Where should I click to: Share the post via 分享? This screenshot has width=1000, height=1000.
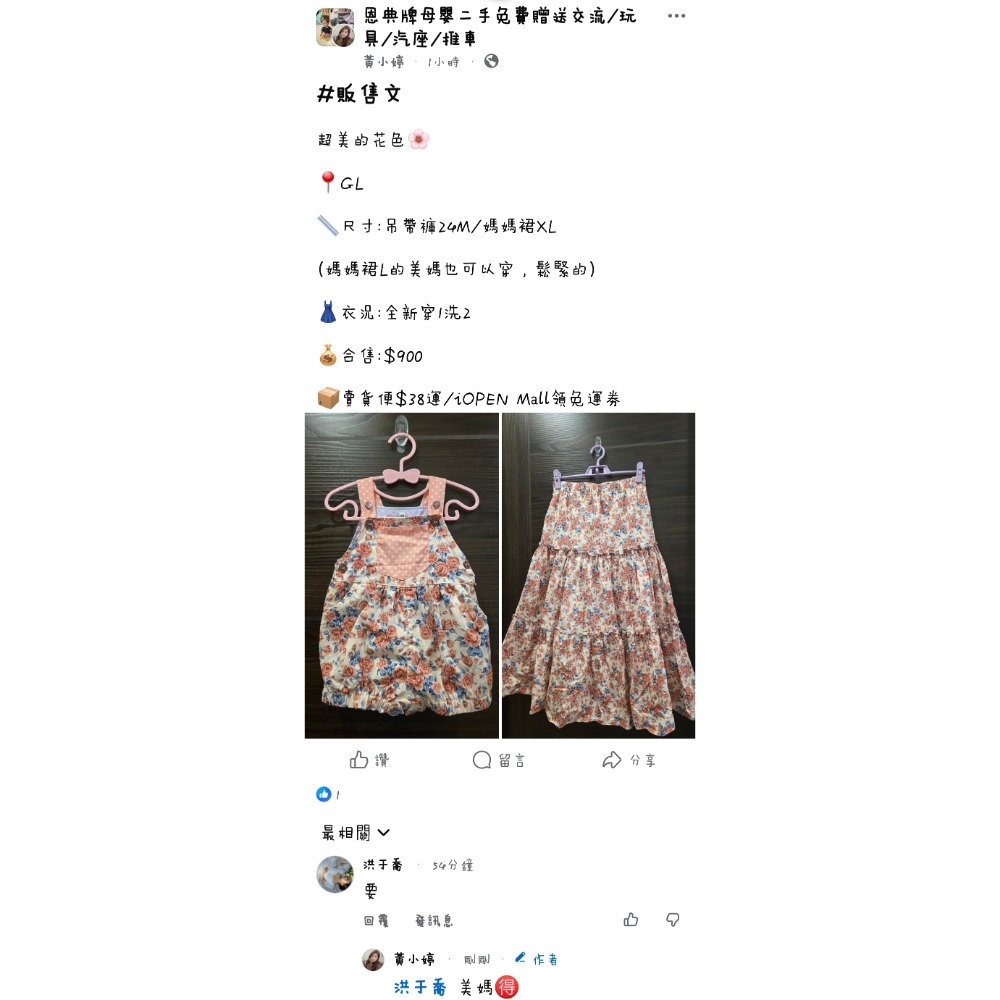[629, 761]
